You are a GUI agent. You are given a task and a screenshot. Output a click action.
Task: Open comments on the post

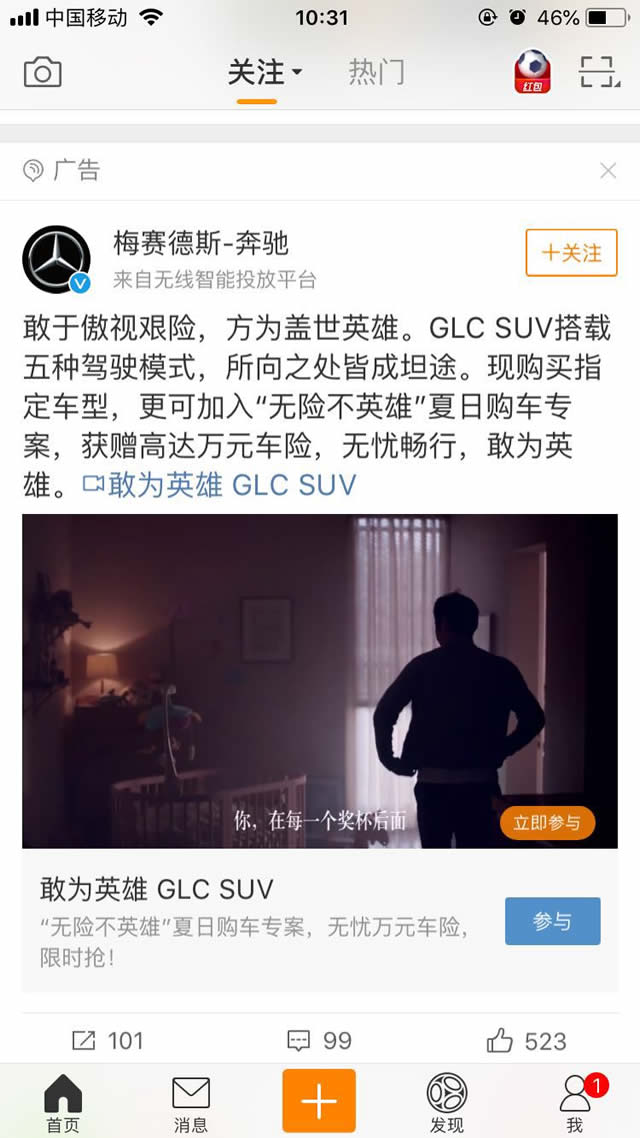[320, 1041]
